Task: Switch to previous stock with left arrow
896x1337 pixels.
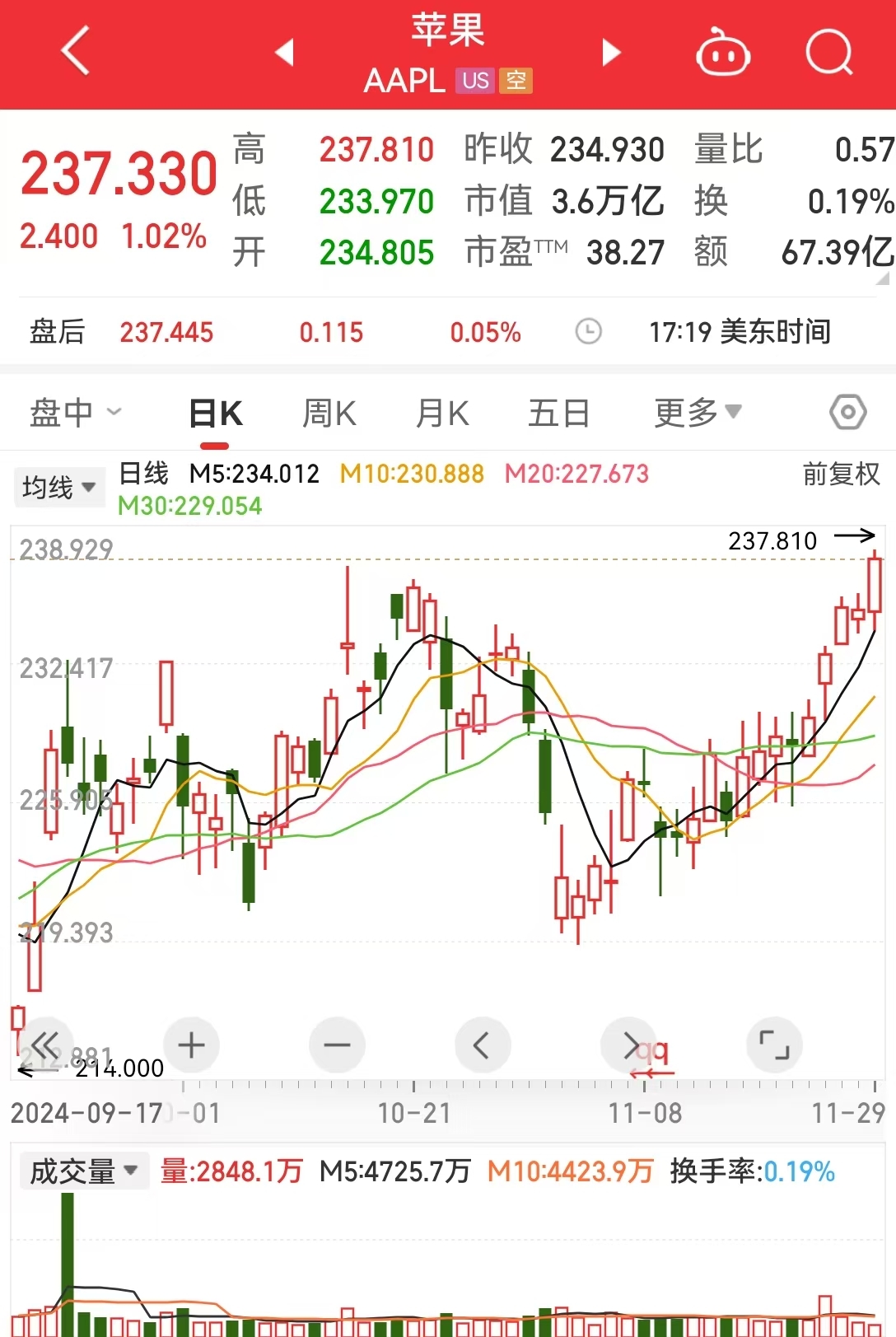Action: coord(284,51)
